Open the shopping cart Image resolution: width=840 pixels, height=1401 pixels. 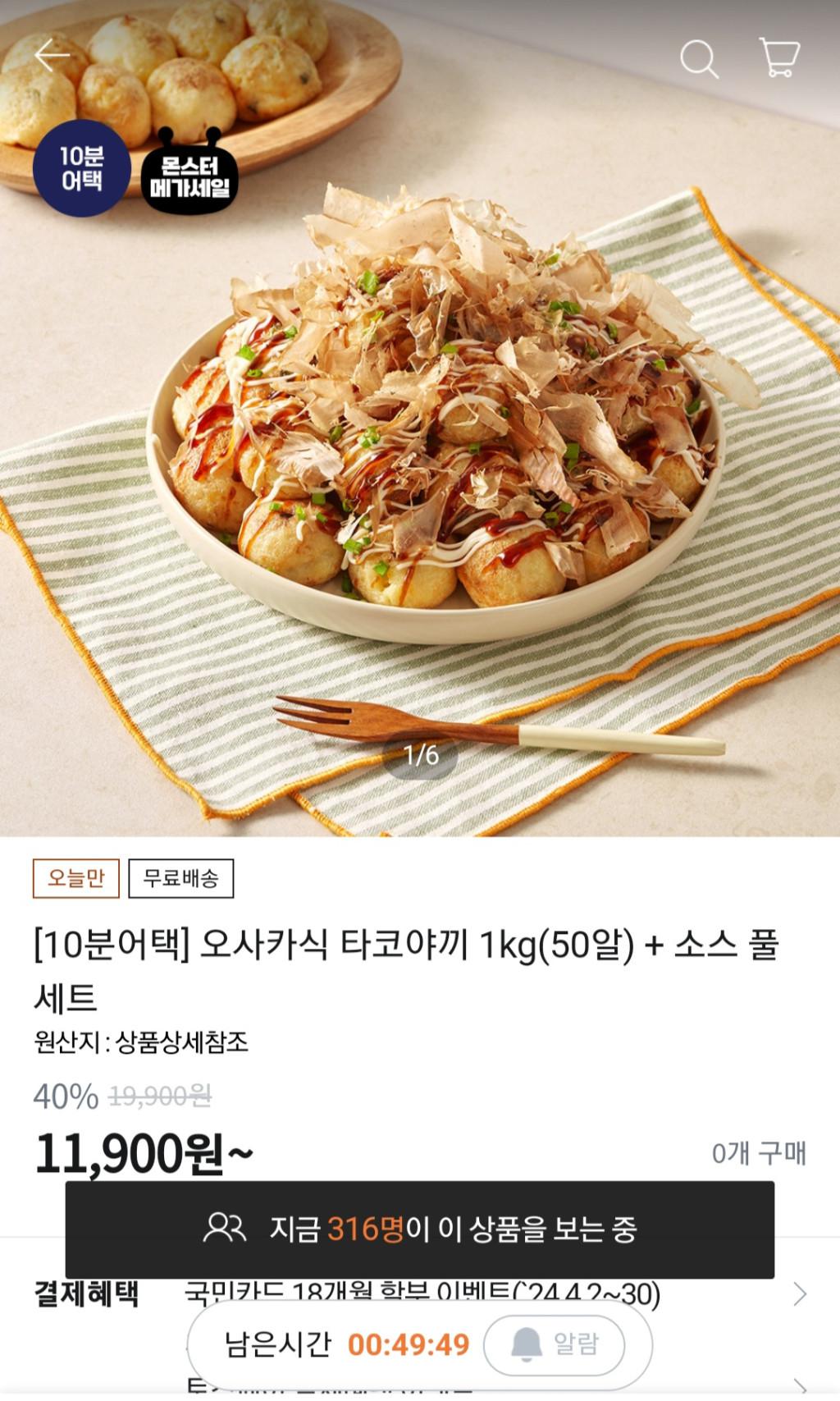pyautogui.click(x=778, y=57)
